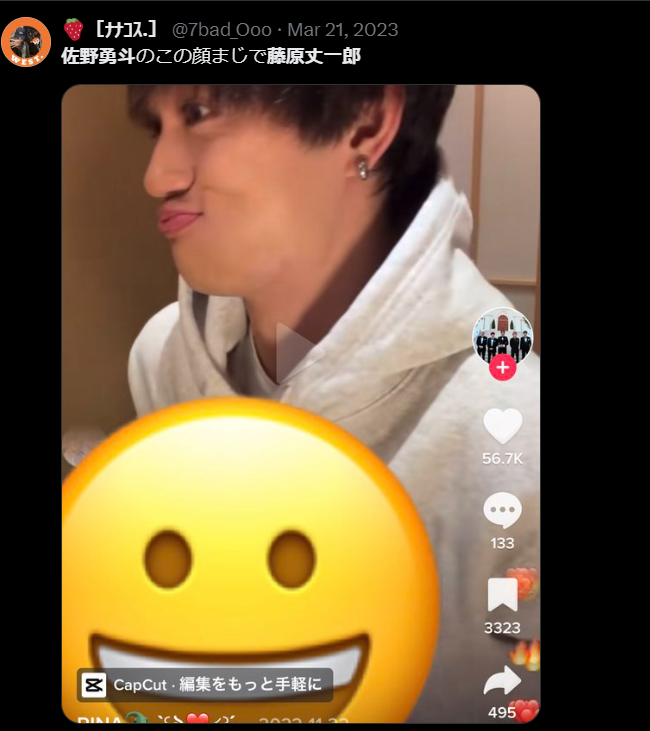Open the tweet via Mar 21, 2023 timestamp

pos(342,29)
